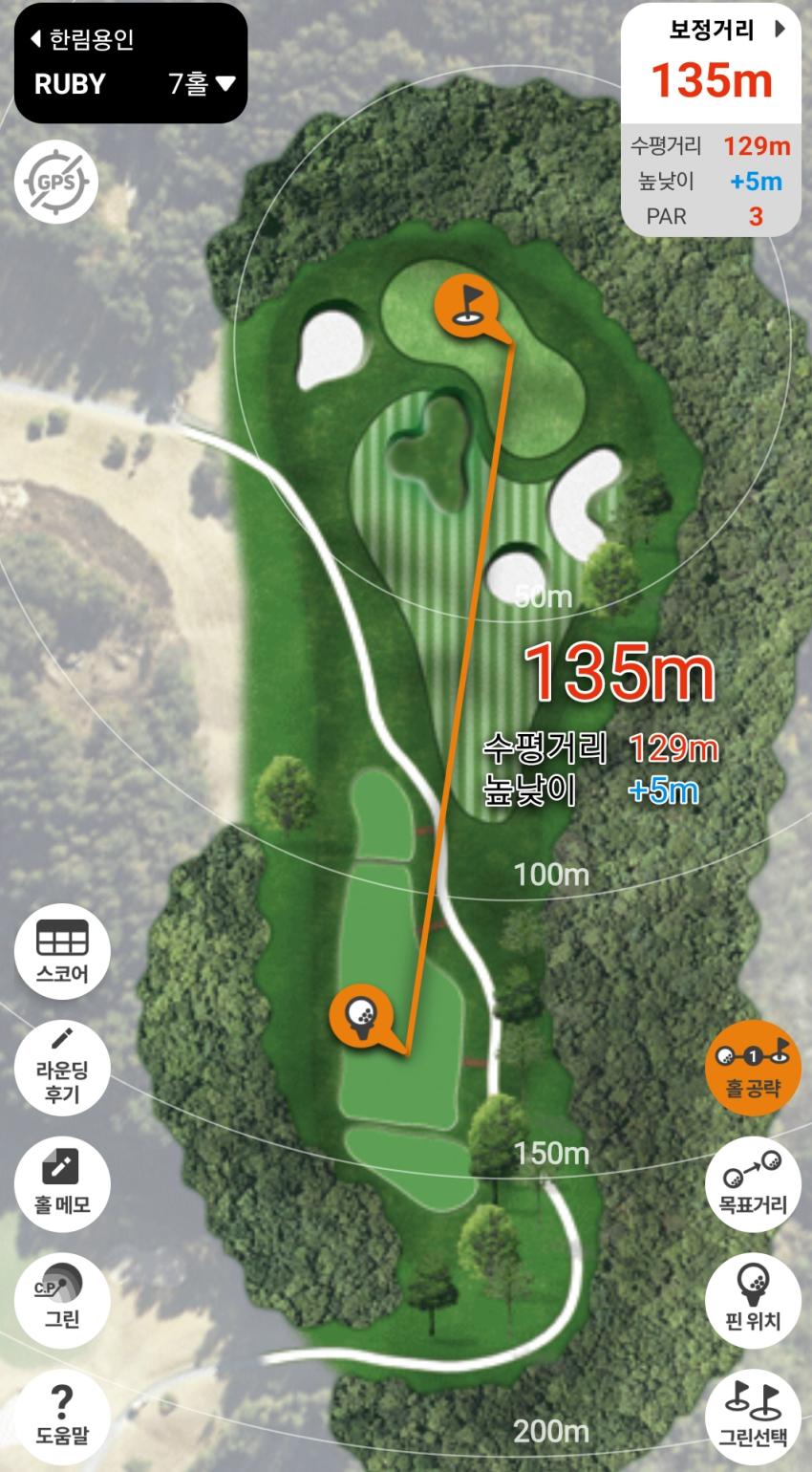Expand the 보정거리 distance panel
This screenshot has width=812, height=1472.
(780, 30)
